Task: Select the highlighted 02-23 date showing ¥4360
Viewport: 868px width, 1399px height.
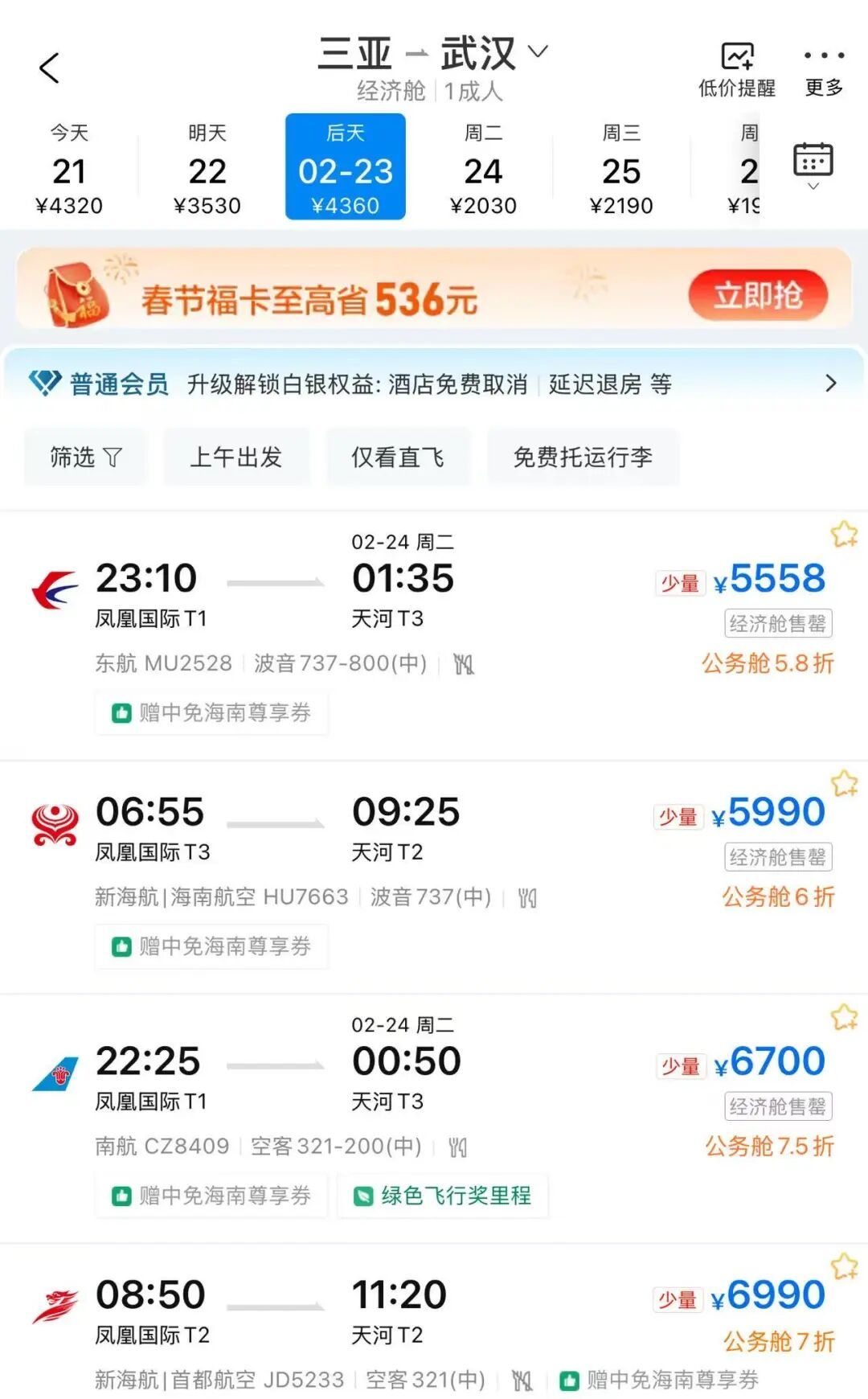Action: pyautogui.click(x=345, y=166)
